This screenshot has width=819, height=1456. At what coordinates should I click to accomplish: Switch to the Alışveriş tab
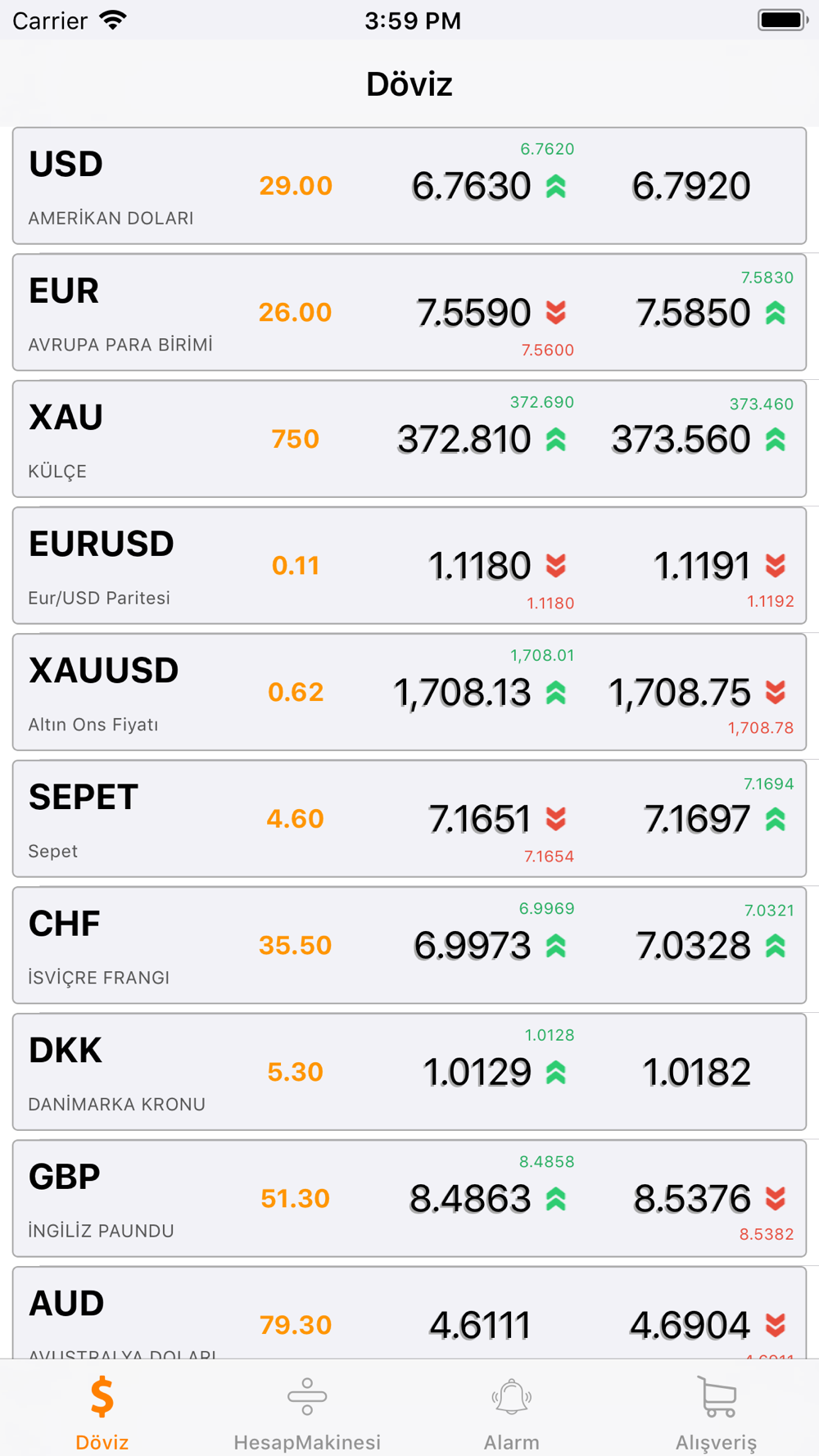pyautogui.click(x=717, y=1412)
